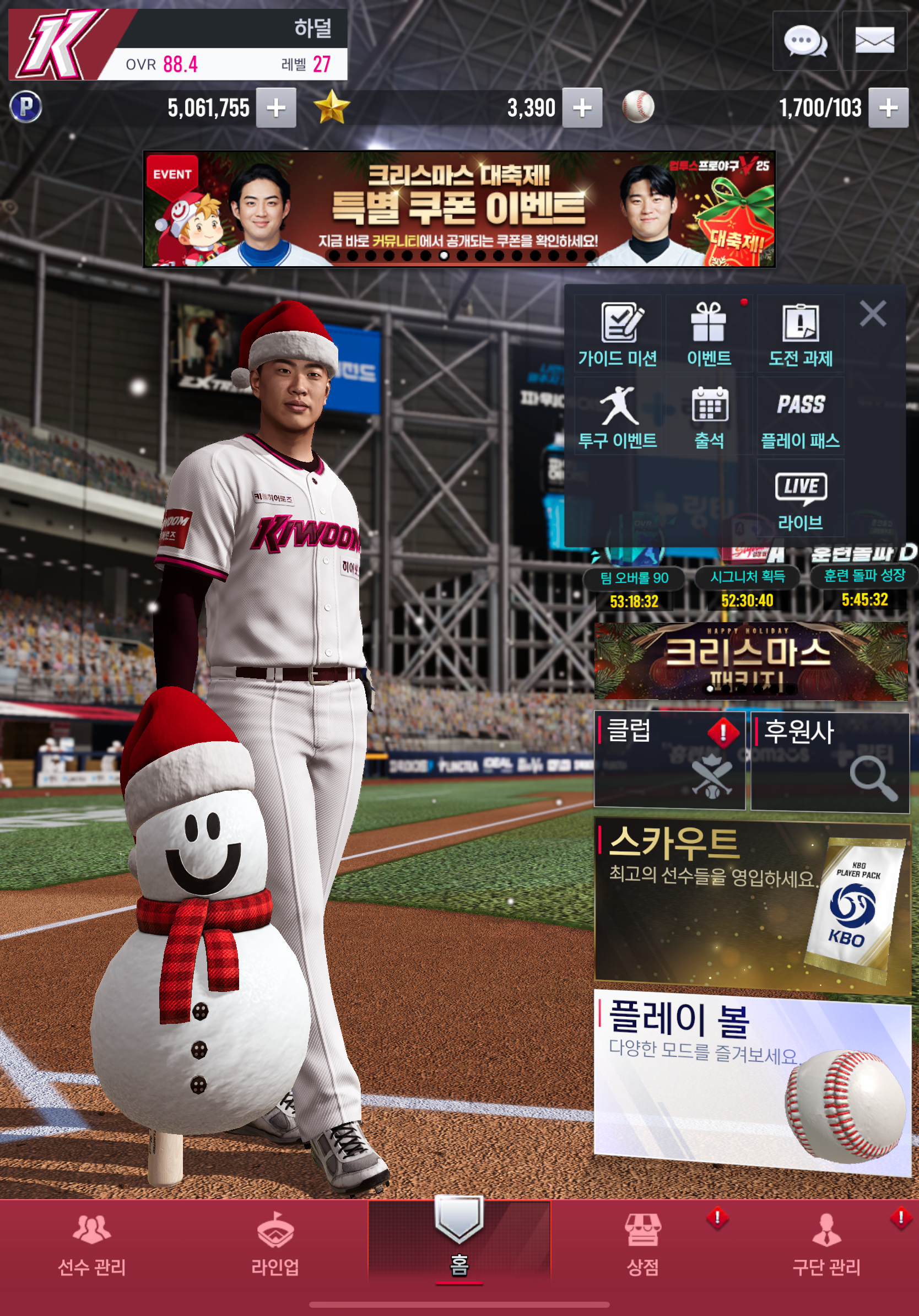Screen dimensions: 919x1316
Task: Open the mailbox envelope icon
Action: tap(874, 41)
